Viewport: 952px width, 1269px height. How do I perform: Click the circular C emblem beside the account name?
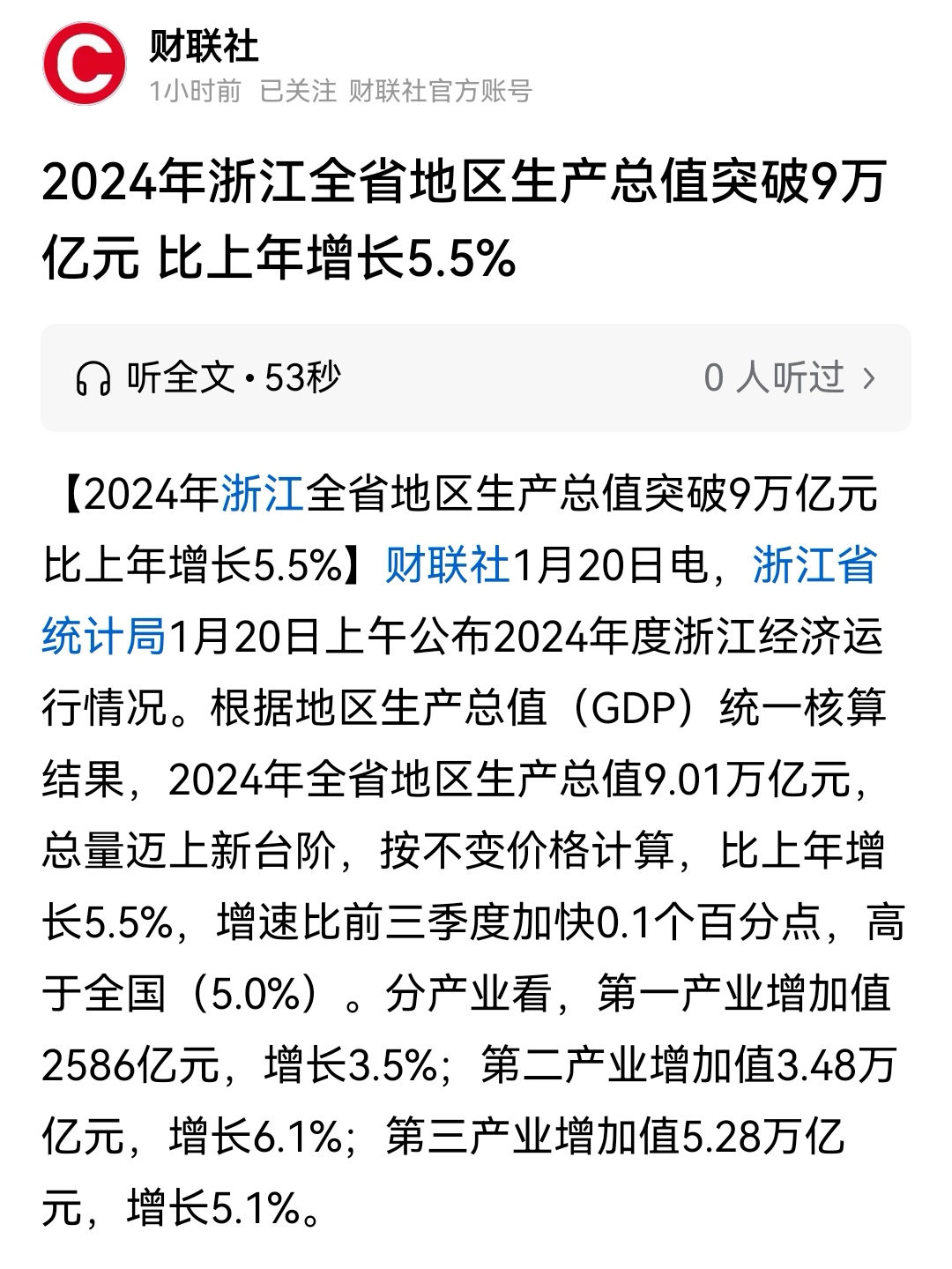(x=84, y=63)
